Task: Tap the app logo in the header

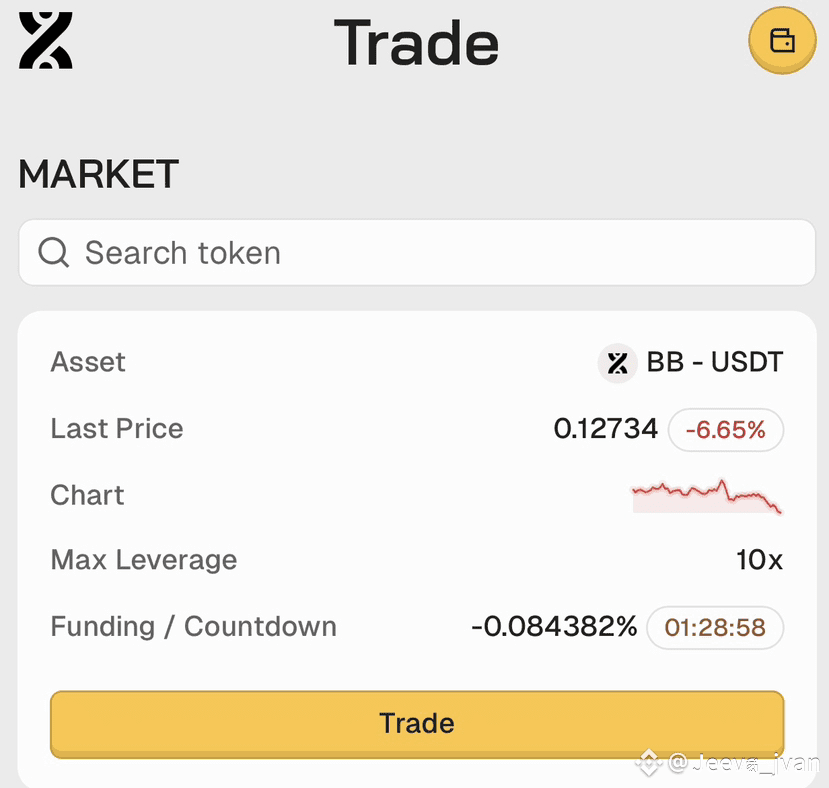Action: 46,41
